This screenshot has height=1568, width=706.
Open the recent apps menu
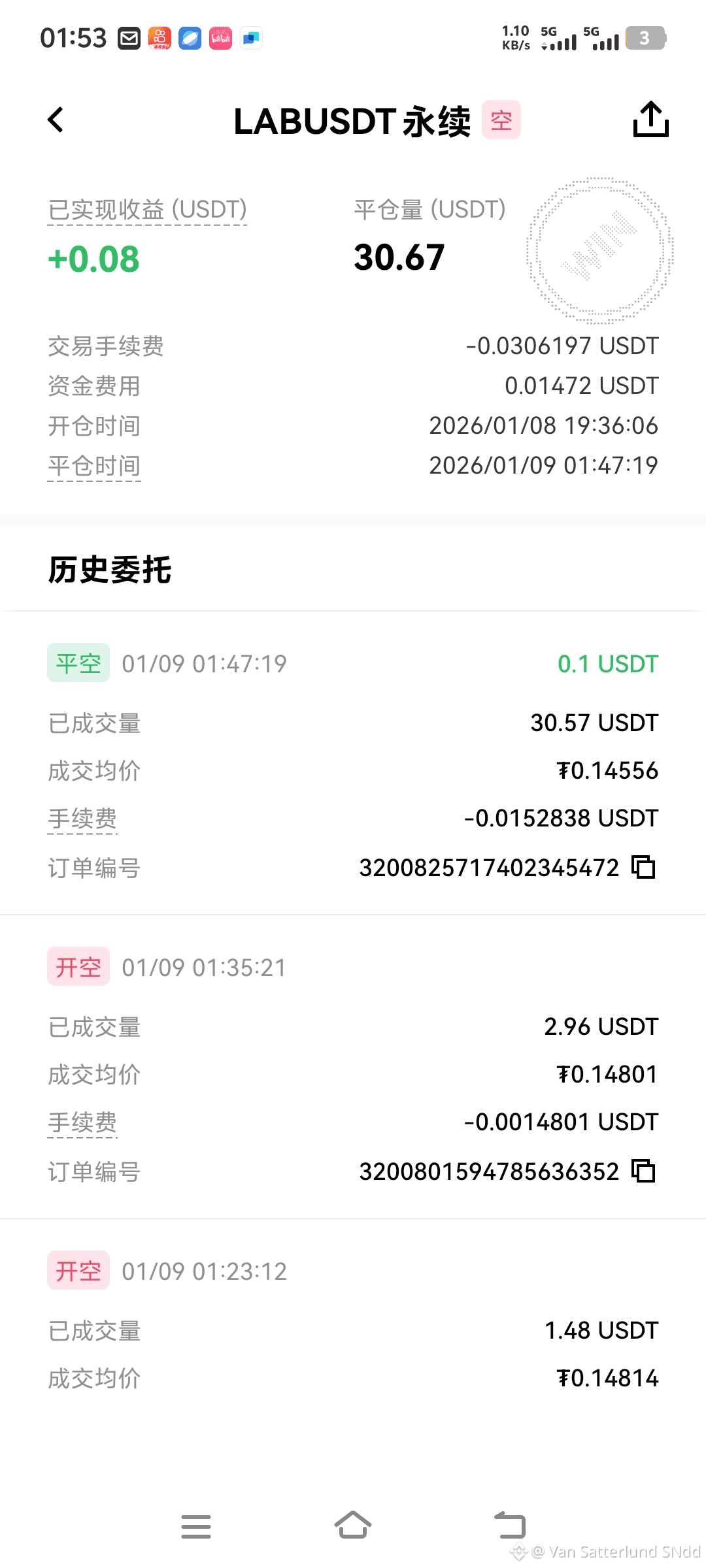coord(196,1526)
